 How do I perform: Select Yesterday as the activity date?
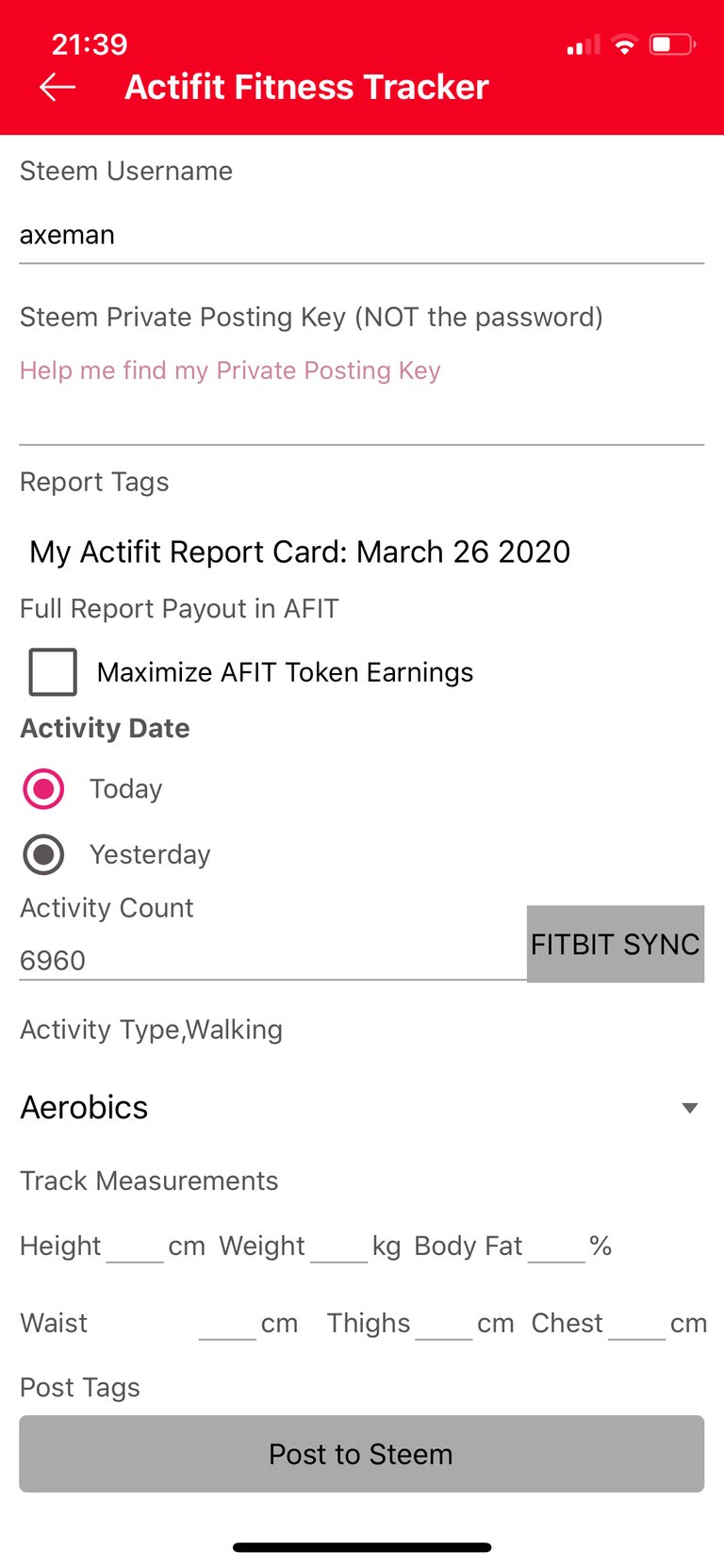(x=44, y=854)
